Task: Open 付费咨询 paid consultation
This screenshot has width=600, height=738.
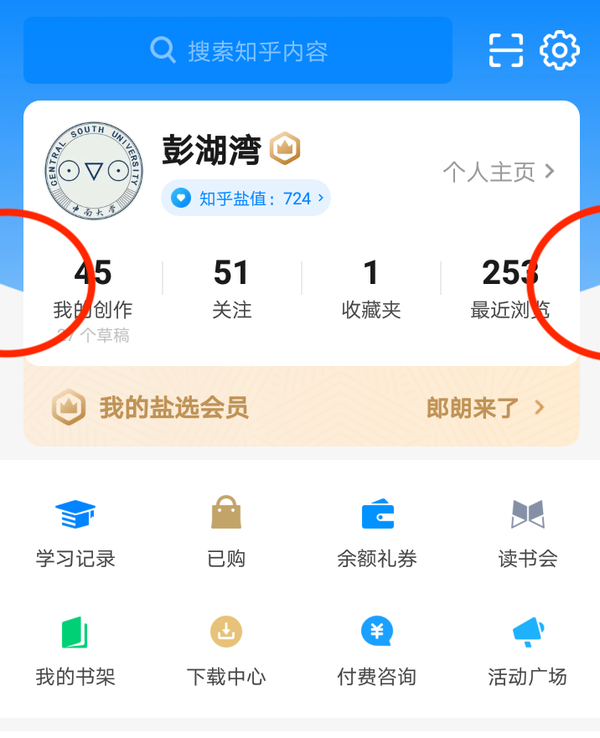Action: point(377,653)
